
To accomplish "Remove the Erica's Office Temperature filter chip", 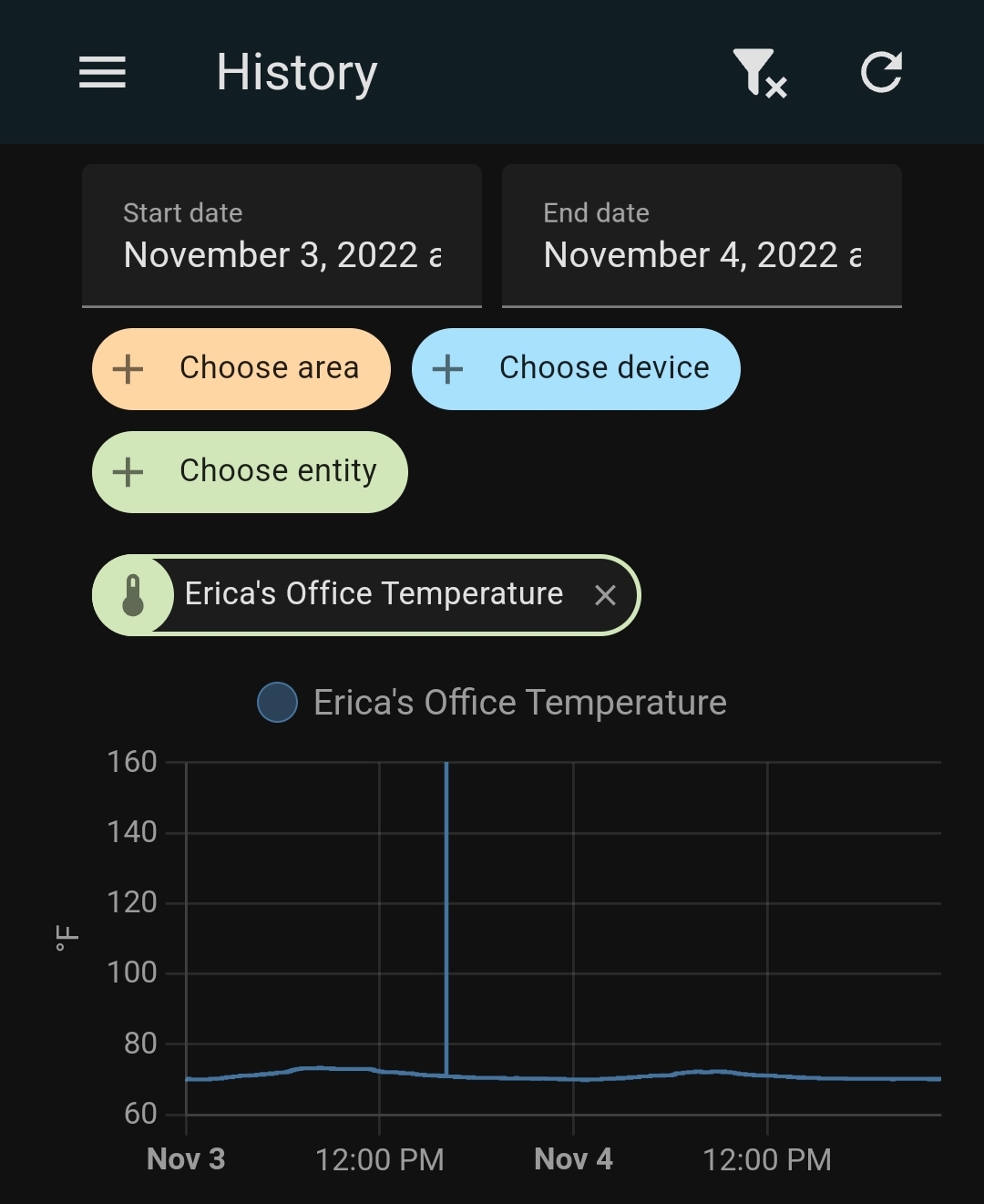I will 607,595.
